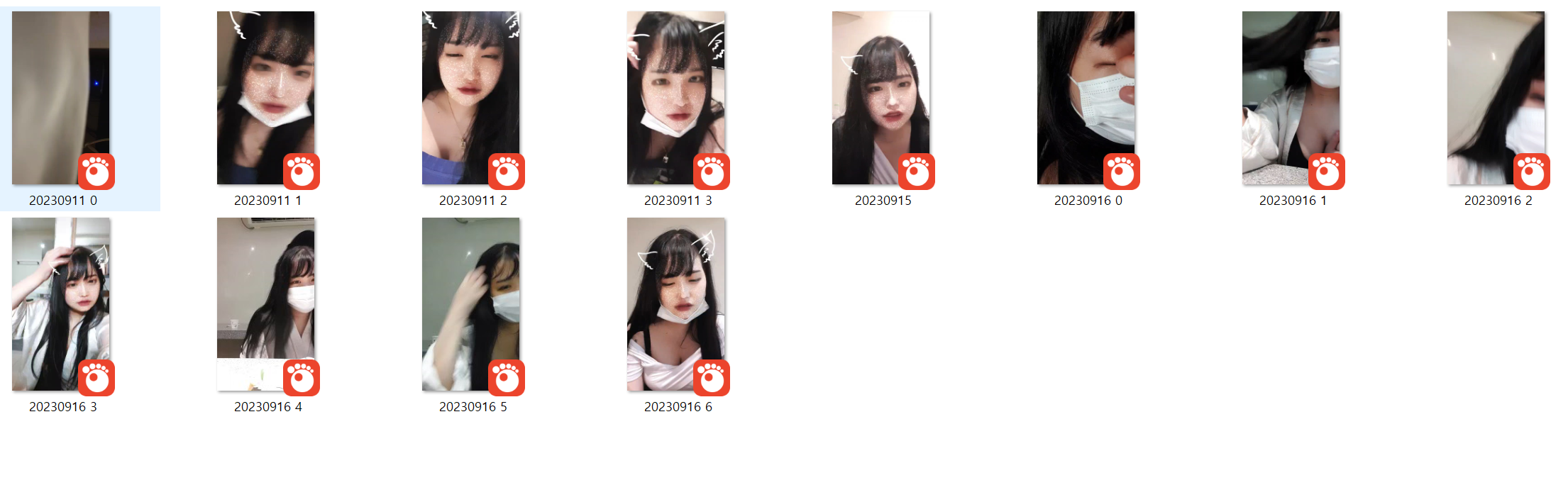Open video file 20230916 4
The image size is (1568, 480).
(266, 304)
